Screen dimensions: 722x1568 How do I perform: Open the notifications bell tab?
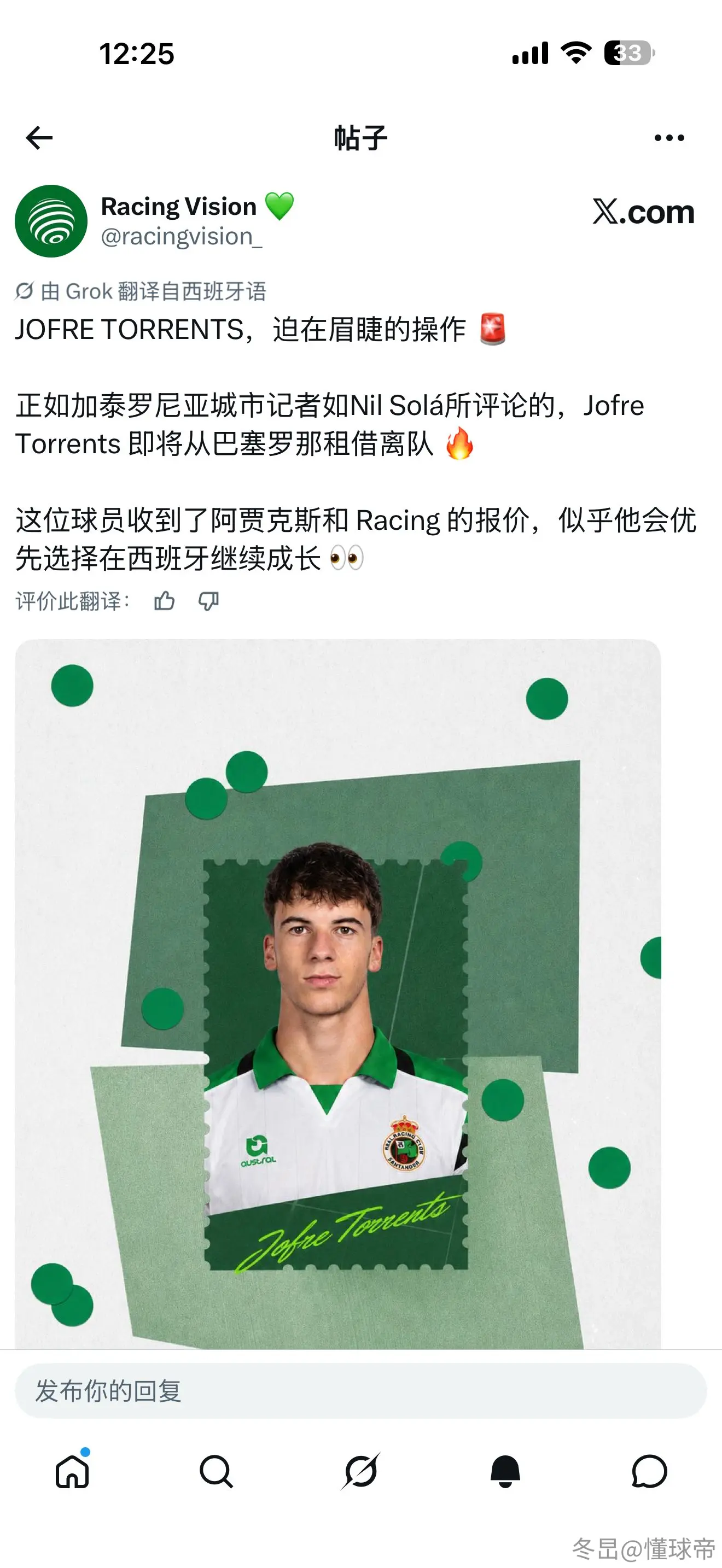(x=505, y=1471)
